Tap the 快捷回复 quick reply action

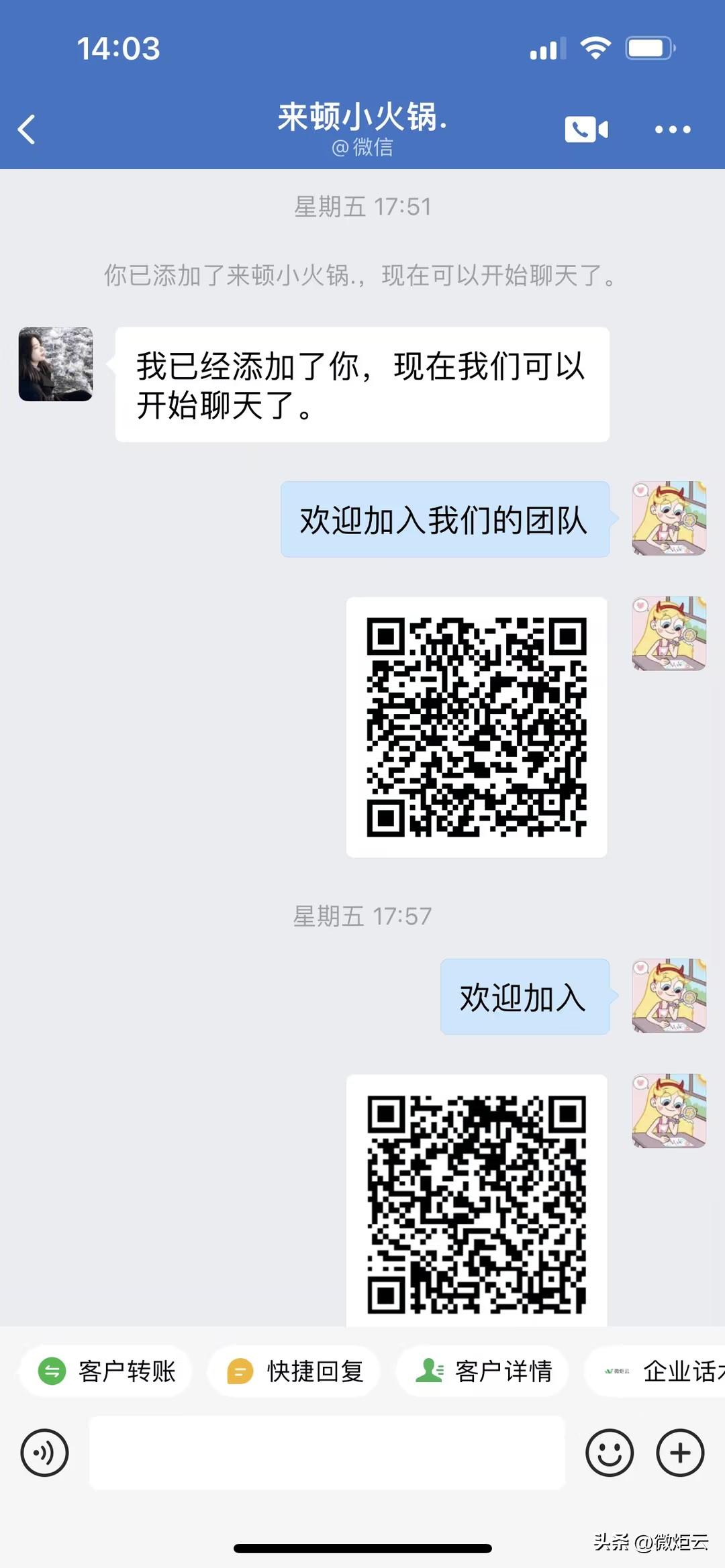[293, 1371]
